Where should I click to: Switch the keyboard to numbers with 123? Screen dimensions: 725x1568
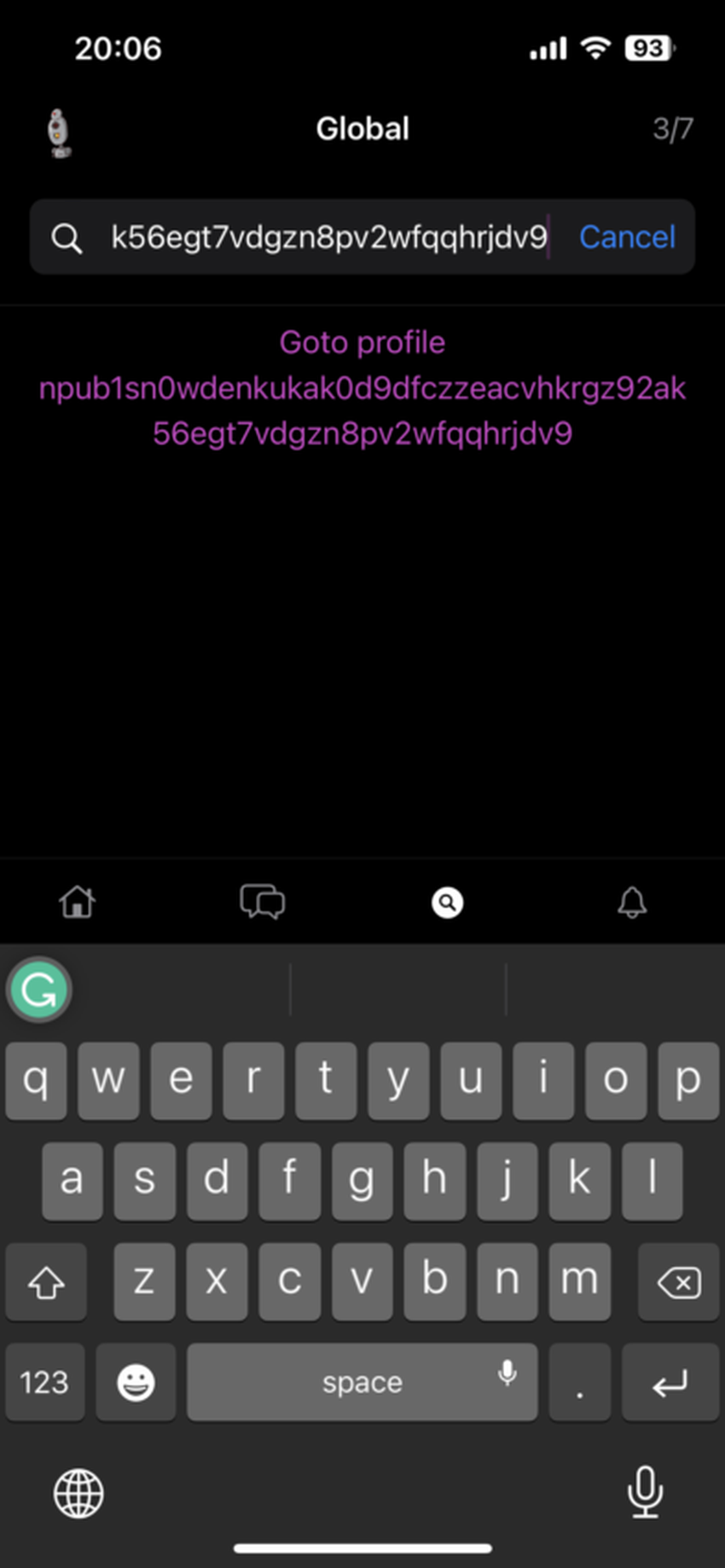click(44, 1382)
